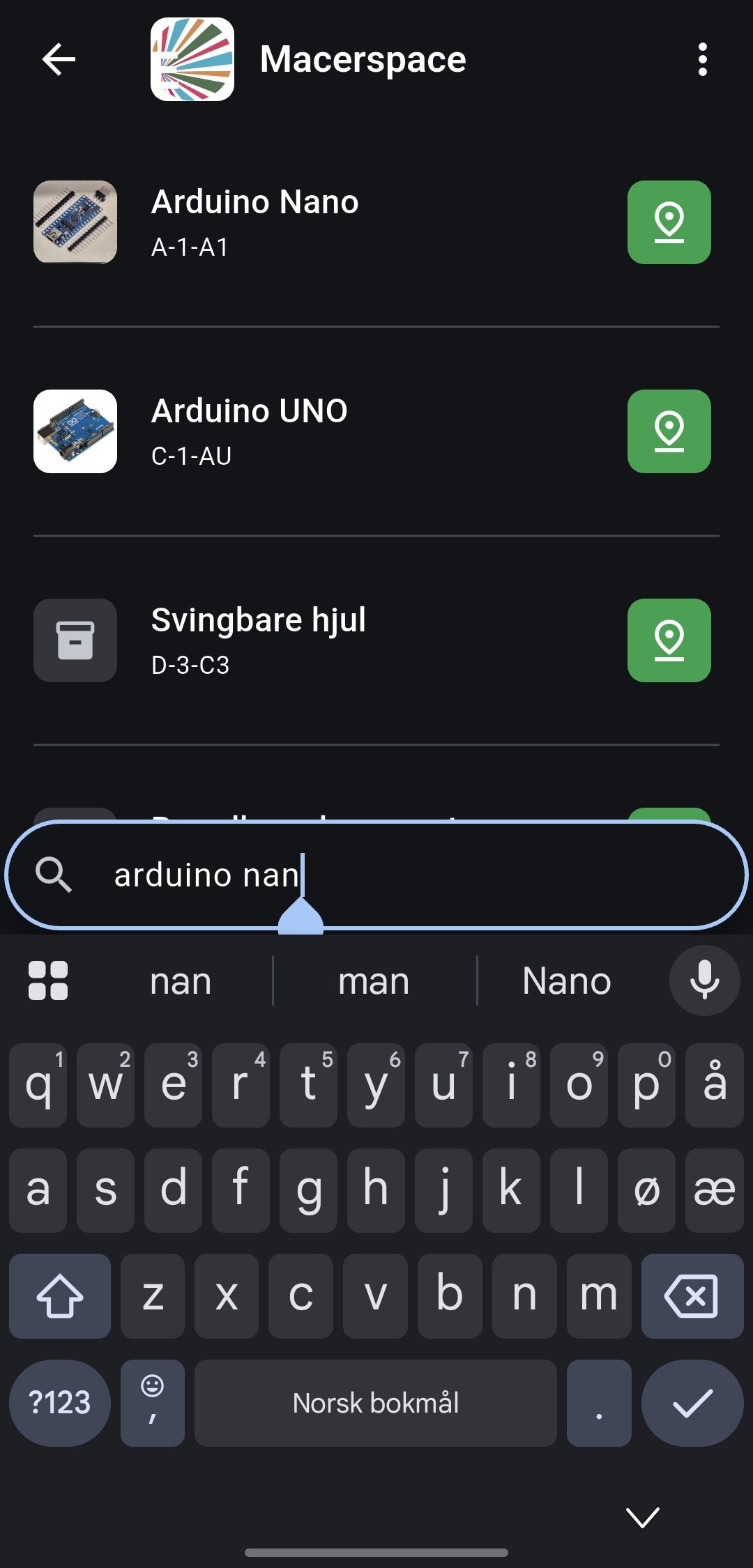
Task: Go back using the top arrow
Action: pyautogui.click(x=59, y=59)
